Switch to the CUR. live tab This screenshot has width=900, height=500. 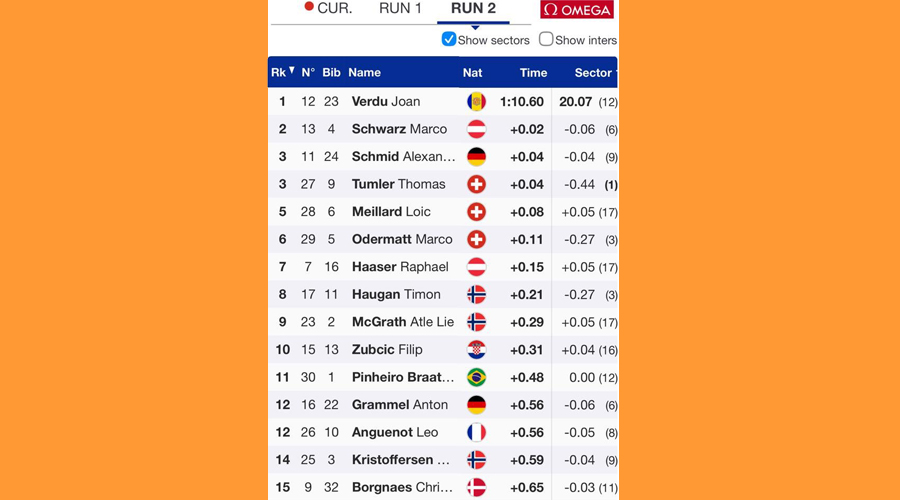[x=328, y=8]
